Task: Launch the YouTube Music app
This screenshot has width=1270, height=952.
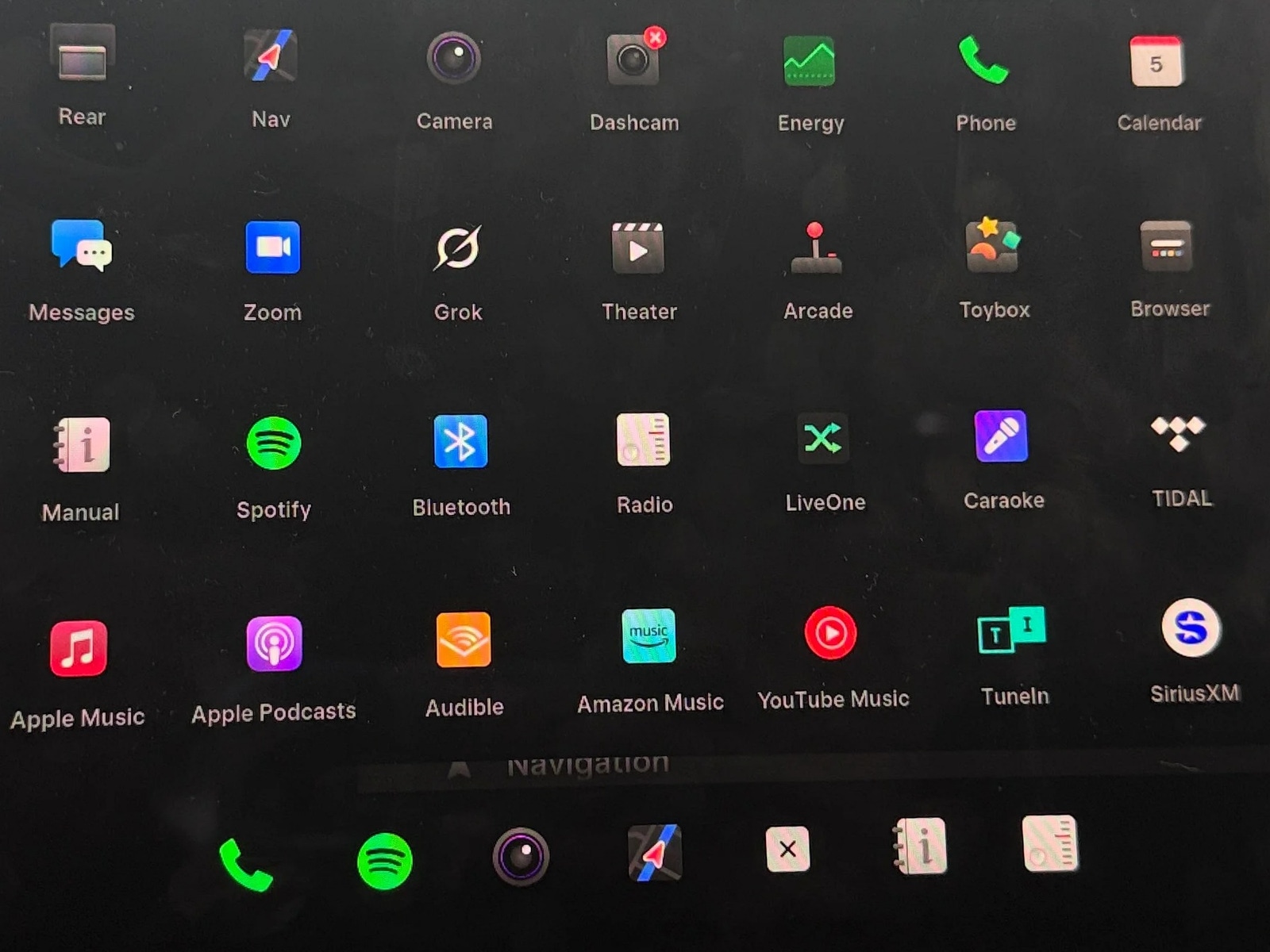Action: pos(830,634)
